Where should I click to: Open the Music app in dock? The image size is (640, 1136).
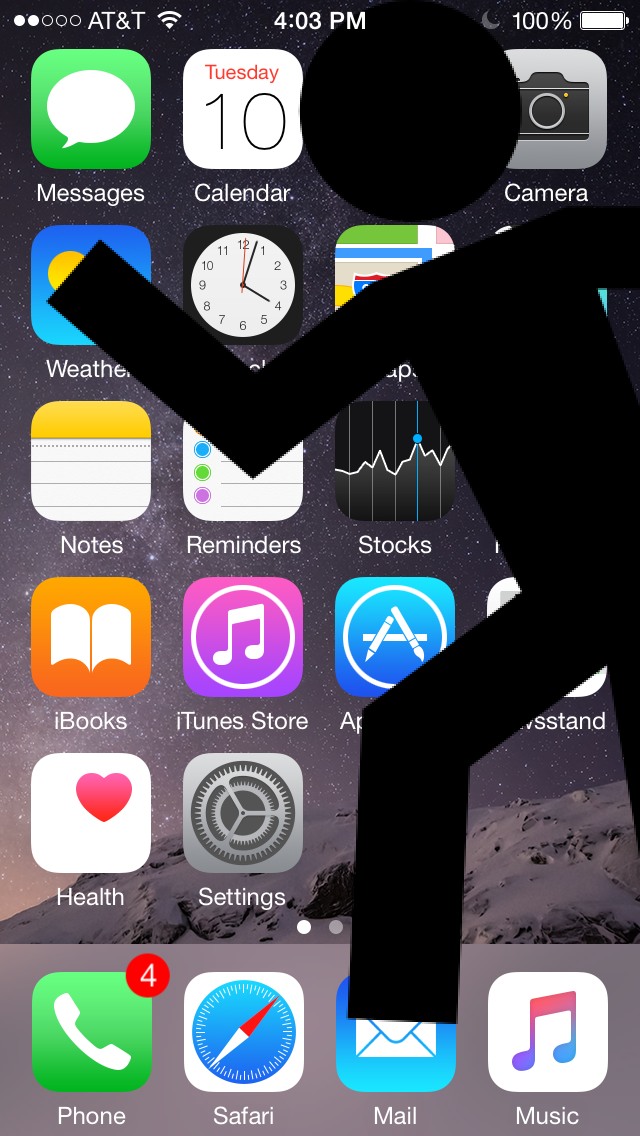(x=547, y=1032)
